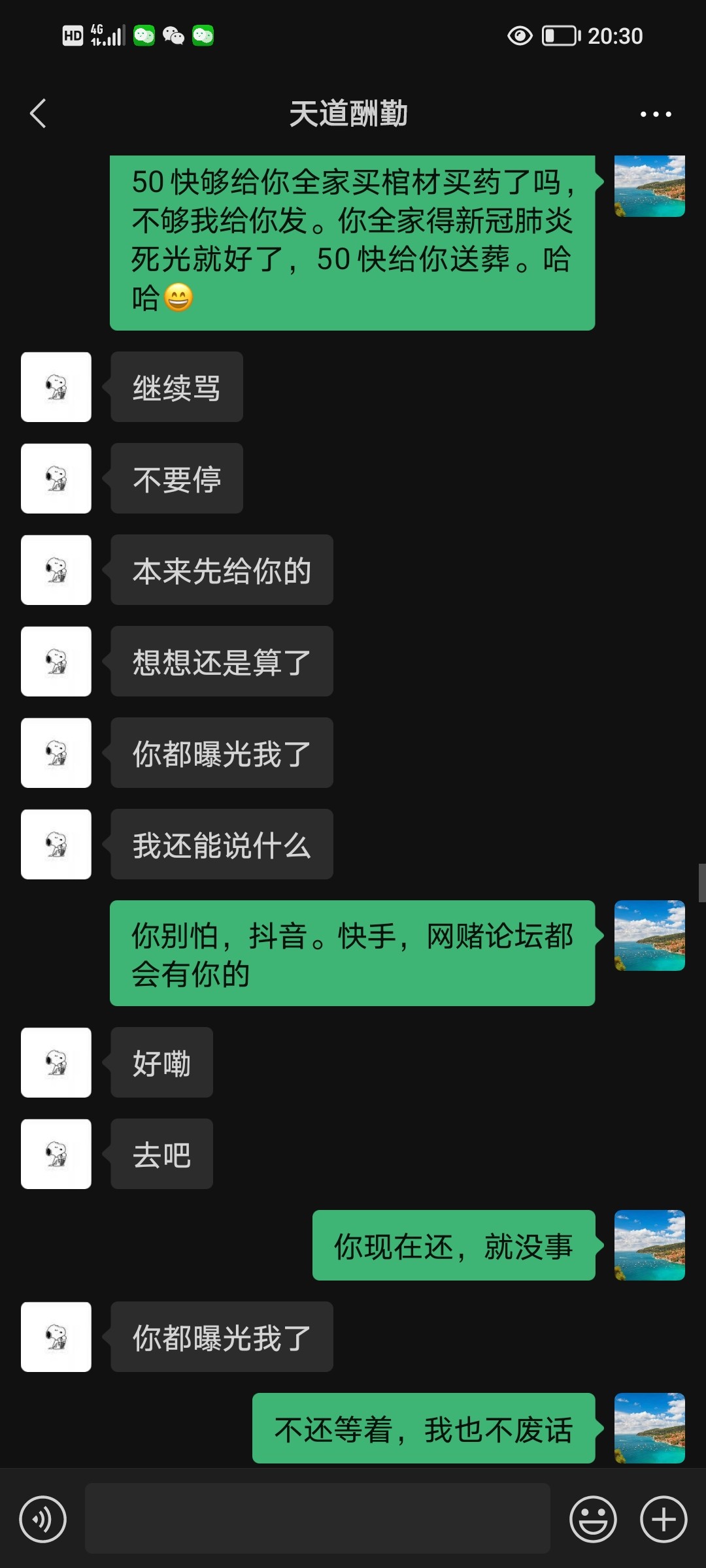
Task: Select the message bubble saying 不要停
Action: [x=175, y=478]
